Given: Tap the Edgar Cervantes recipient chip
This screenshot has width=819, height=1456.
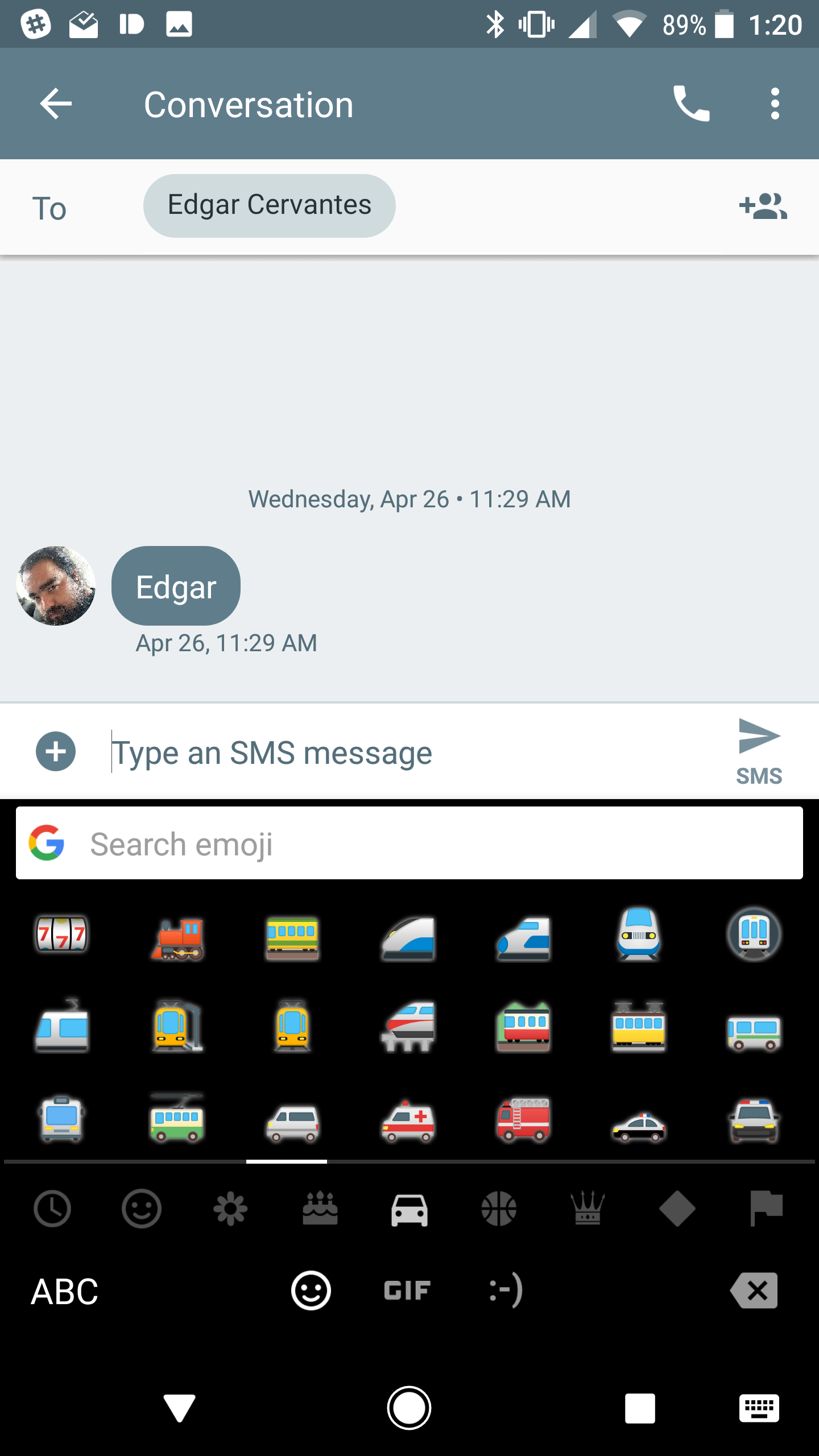Looking at the screenshot, I should point(269,205).
